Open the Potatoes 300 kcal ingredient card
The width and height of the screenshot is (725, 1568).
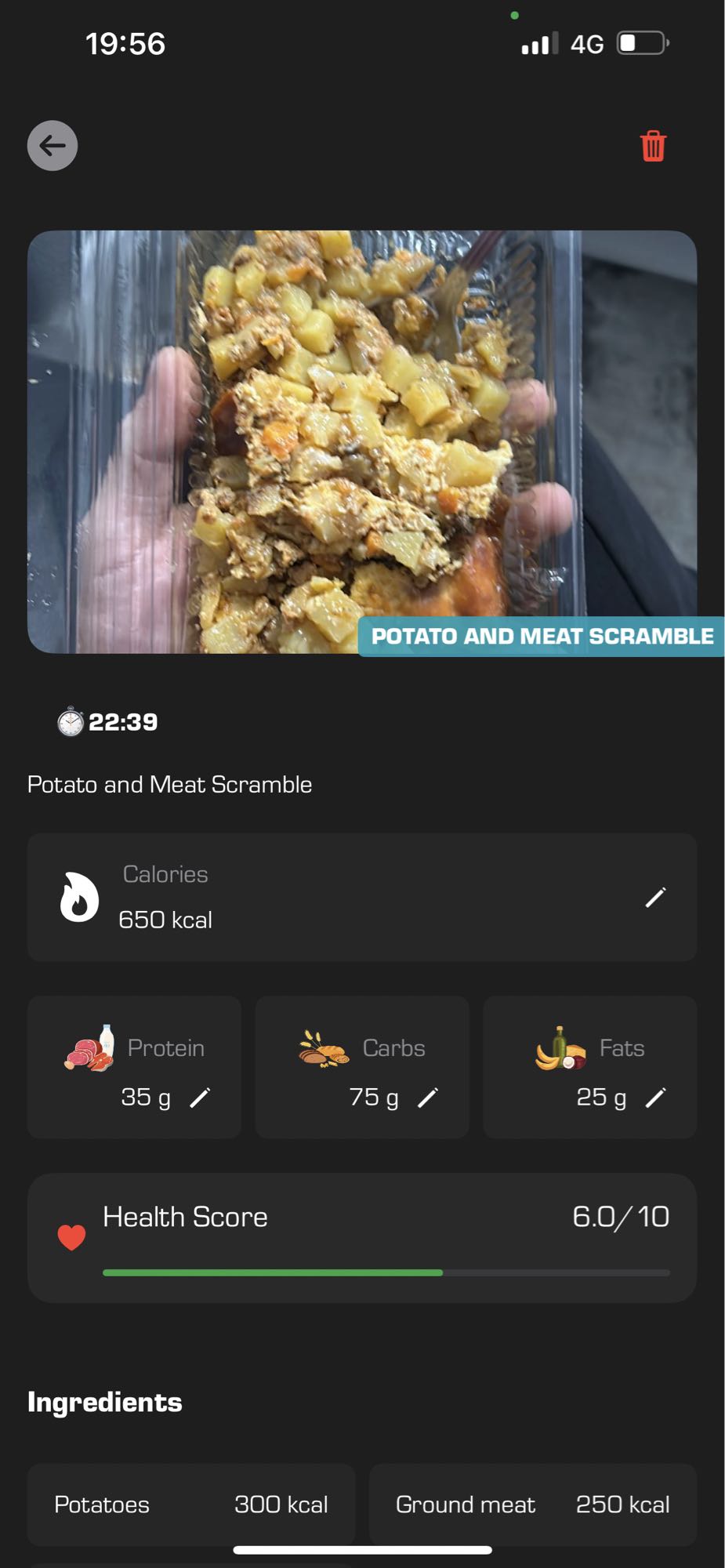pyautogui.click(x=190, y=1504)
